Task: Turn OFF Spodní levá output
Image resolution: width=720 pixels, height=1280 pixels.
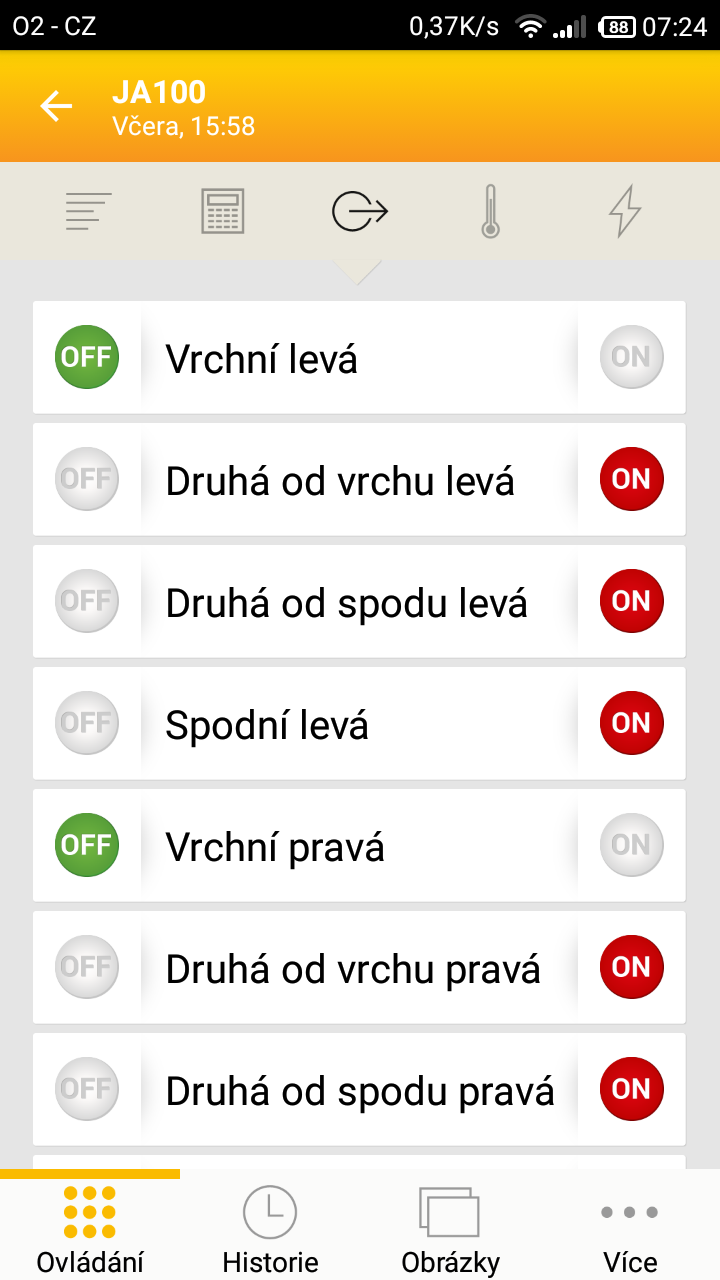Action: pyautogui.click(x=87, y=723)
